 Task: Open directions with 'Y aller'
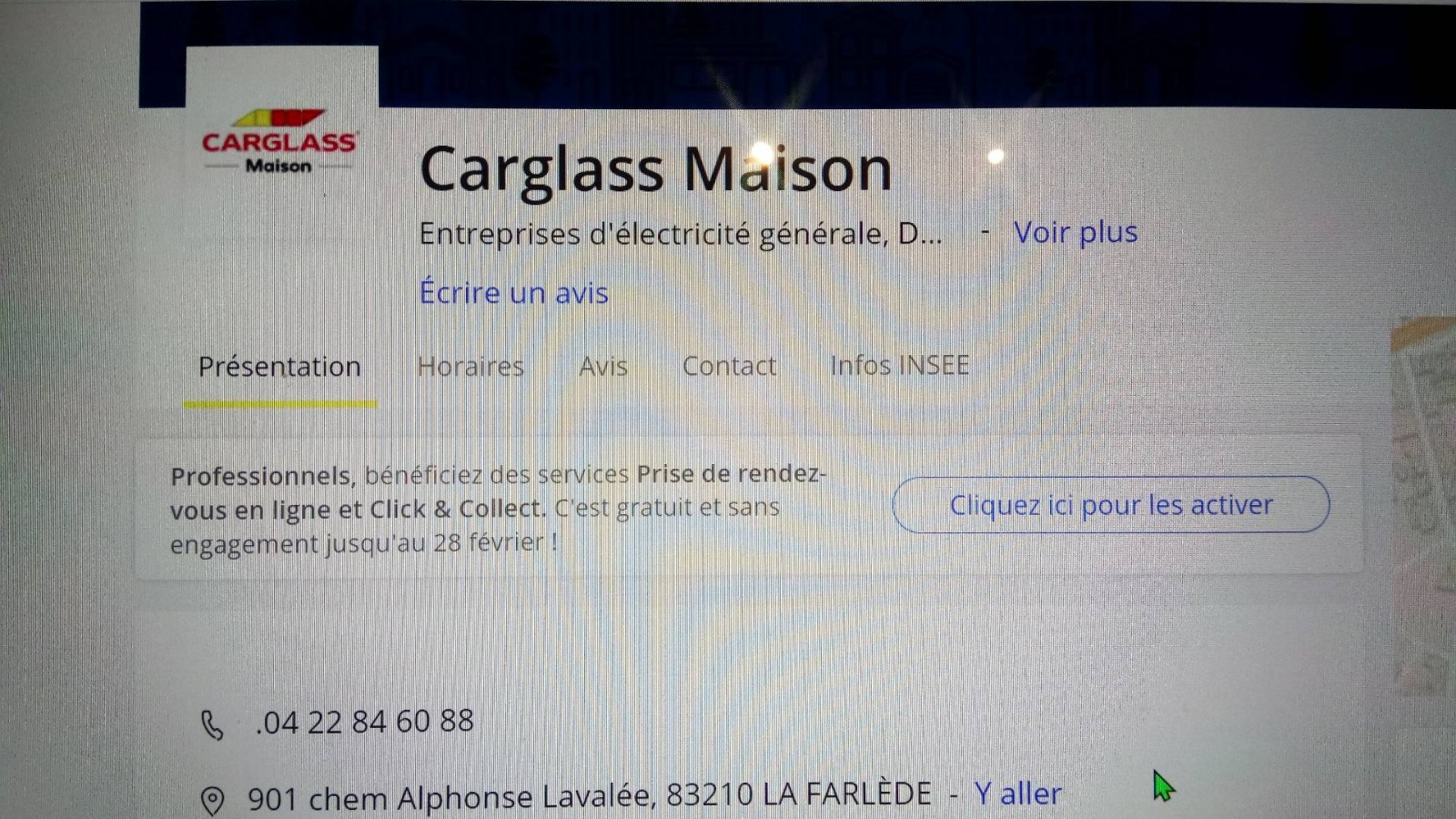1017,794
